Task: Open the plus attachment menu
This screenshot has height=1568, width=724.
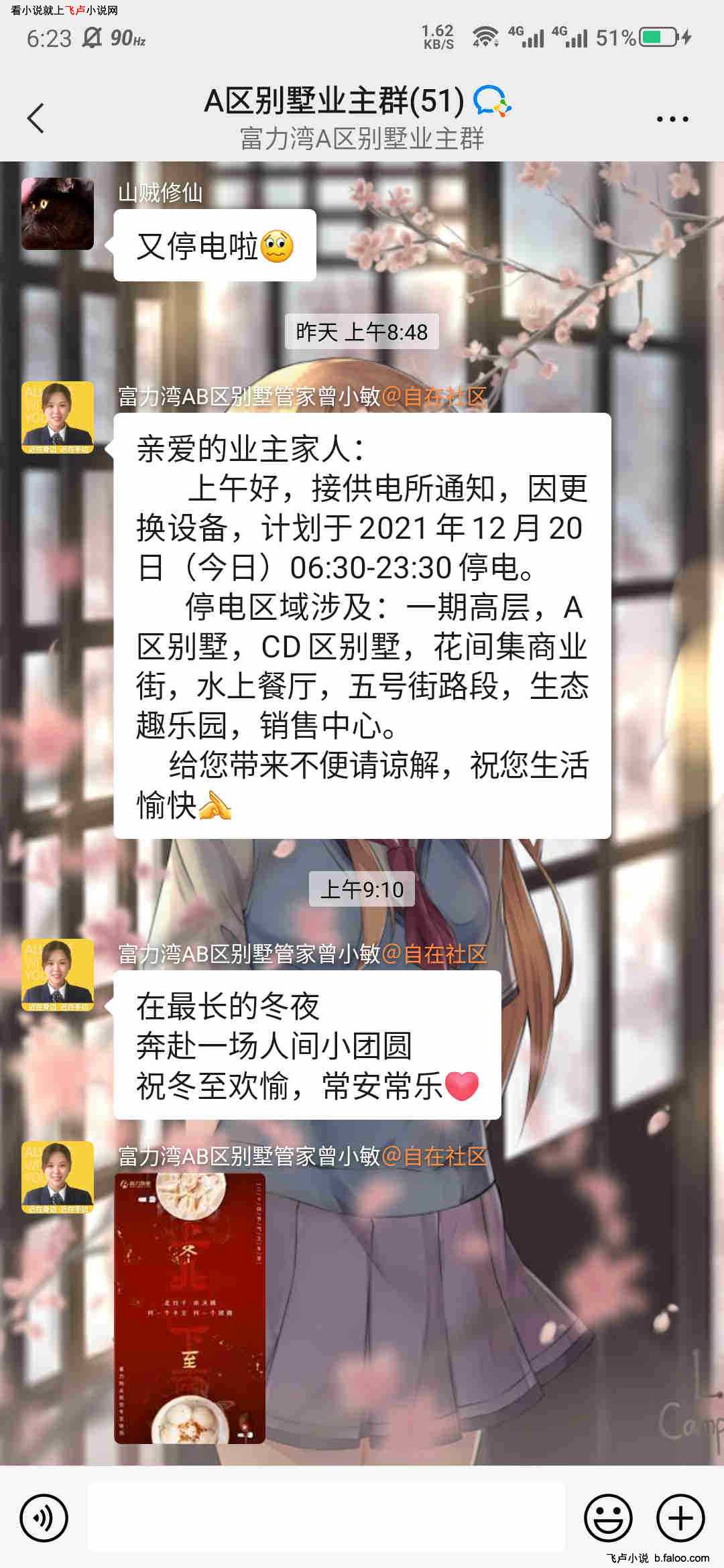Action: pyautogui.click(x=680, y=1518)
